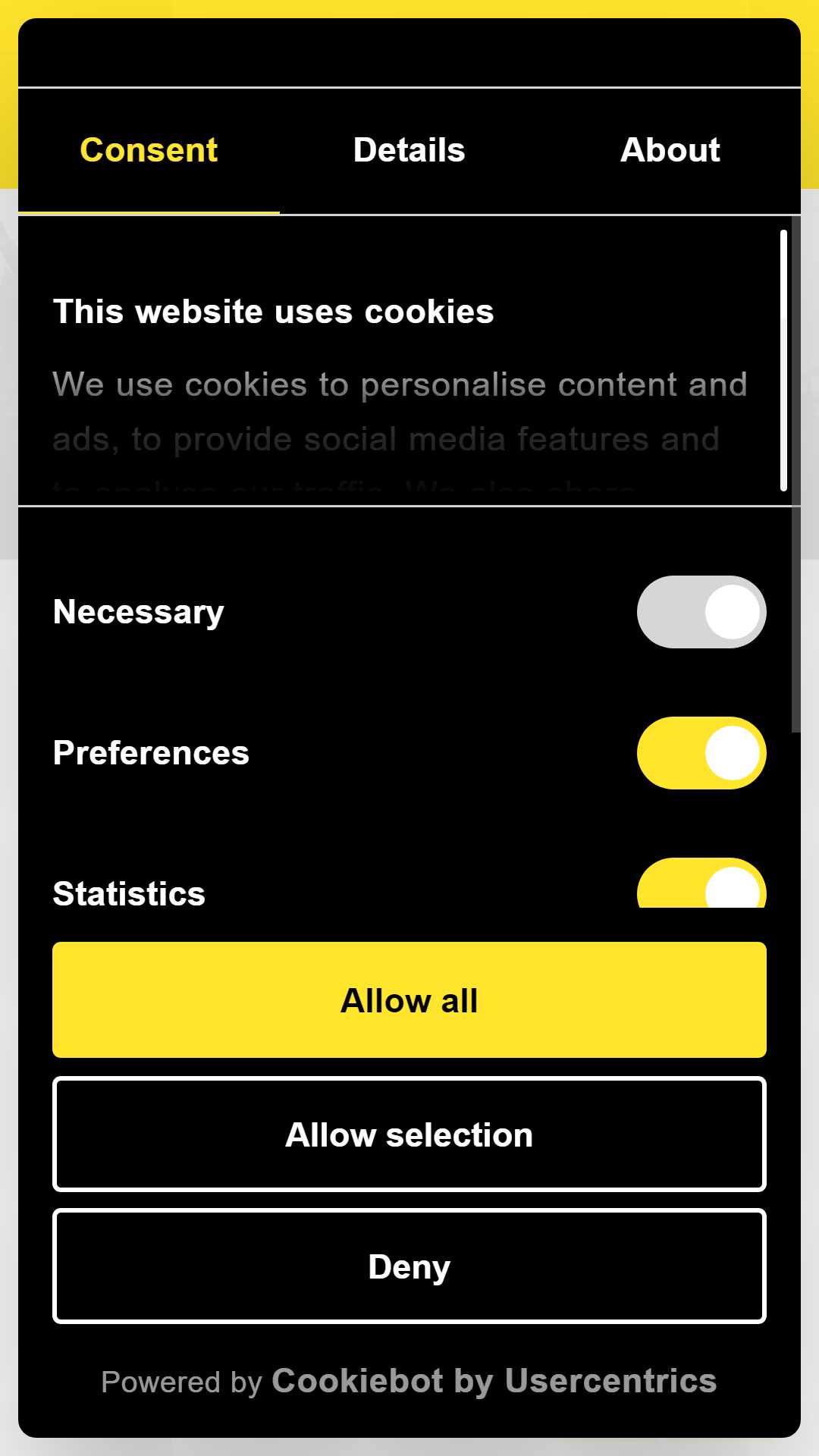Image resolution: width=819 pixels, height=1456 pixels.
Task: Confirm choices with Allow selection
Action: click(409, 1134)
